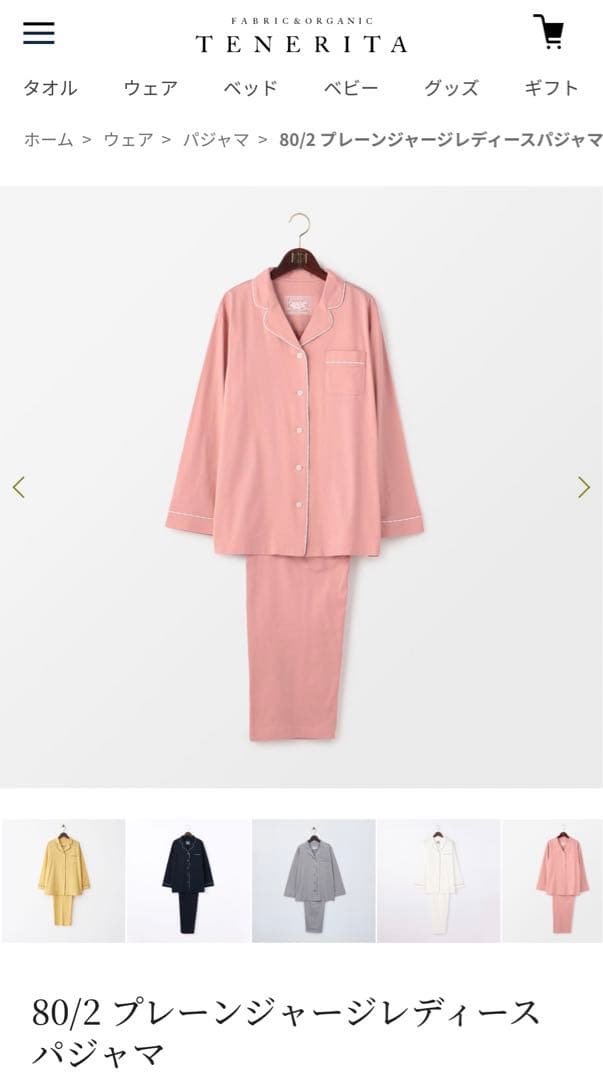This screenshot has width=603, height=1080.
Task: Go to the TENERITA home logo
Action: (301, 36)
